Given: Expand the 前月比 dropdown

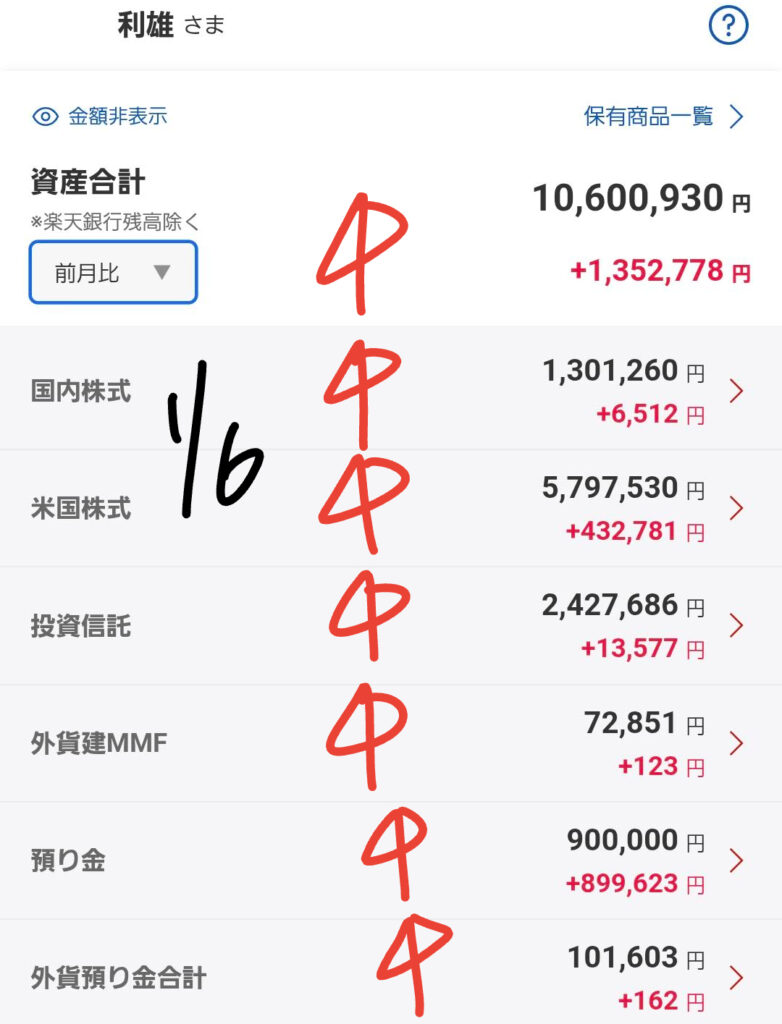Looking at the screenshot, I should (x=113, y=272).
